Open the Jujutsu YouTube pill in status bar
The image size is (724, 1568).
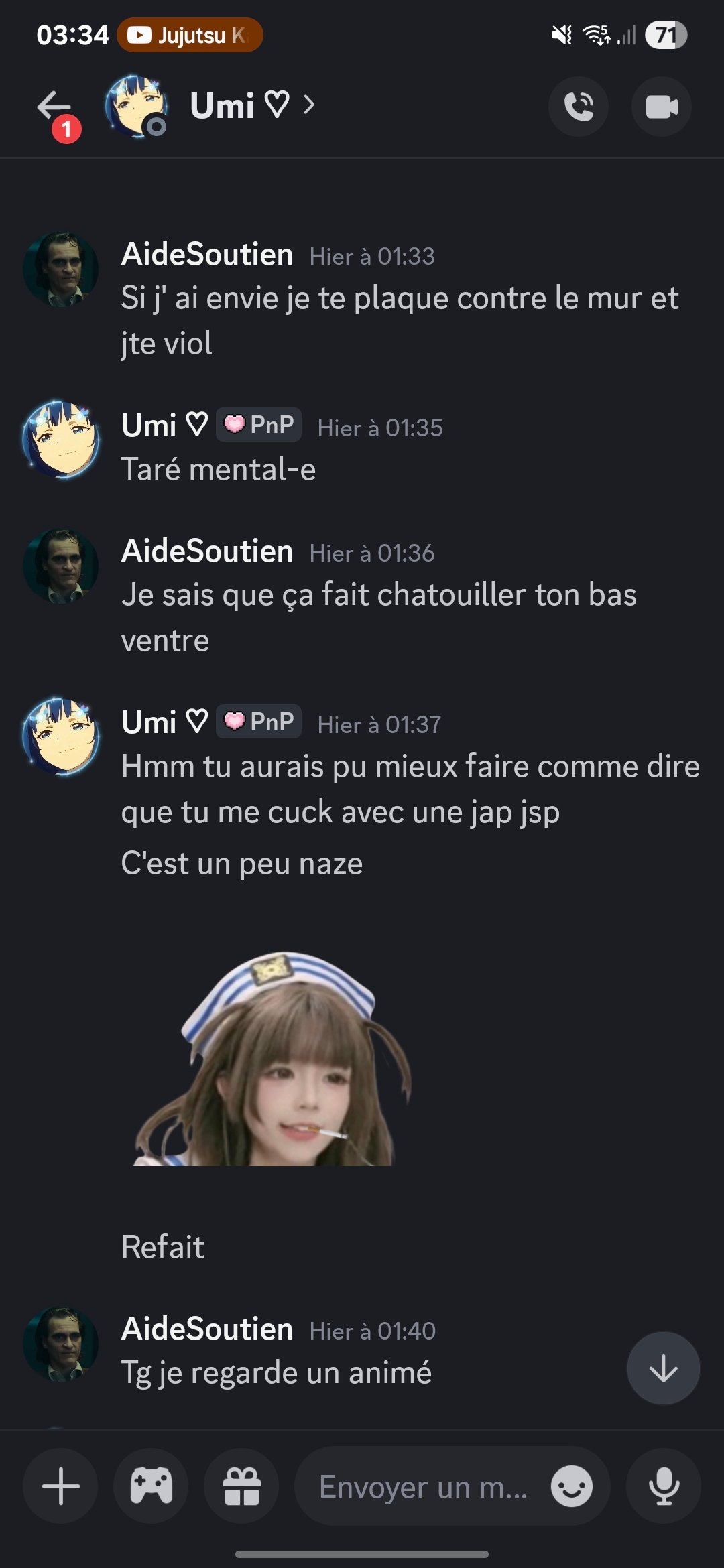coord(190,35)
